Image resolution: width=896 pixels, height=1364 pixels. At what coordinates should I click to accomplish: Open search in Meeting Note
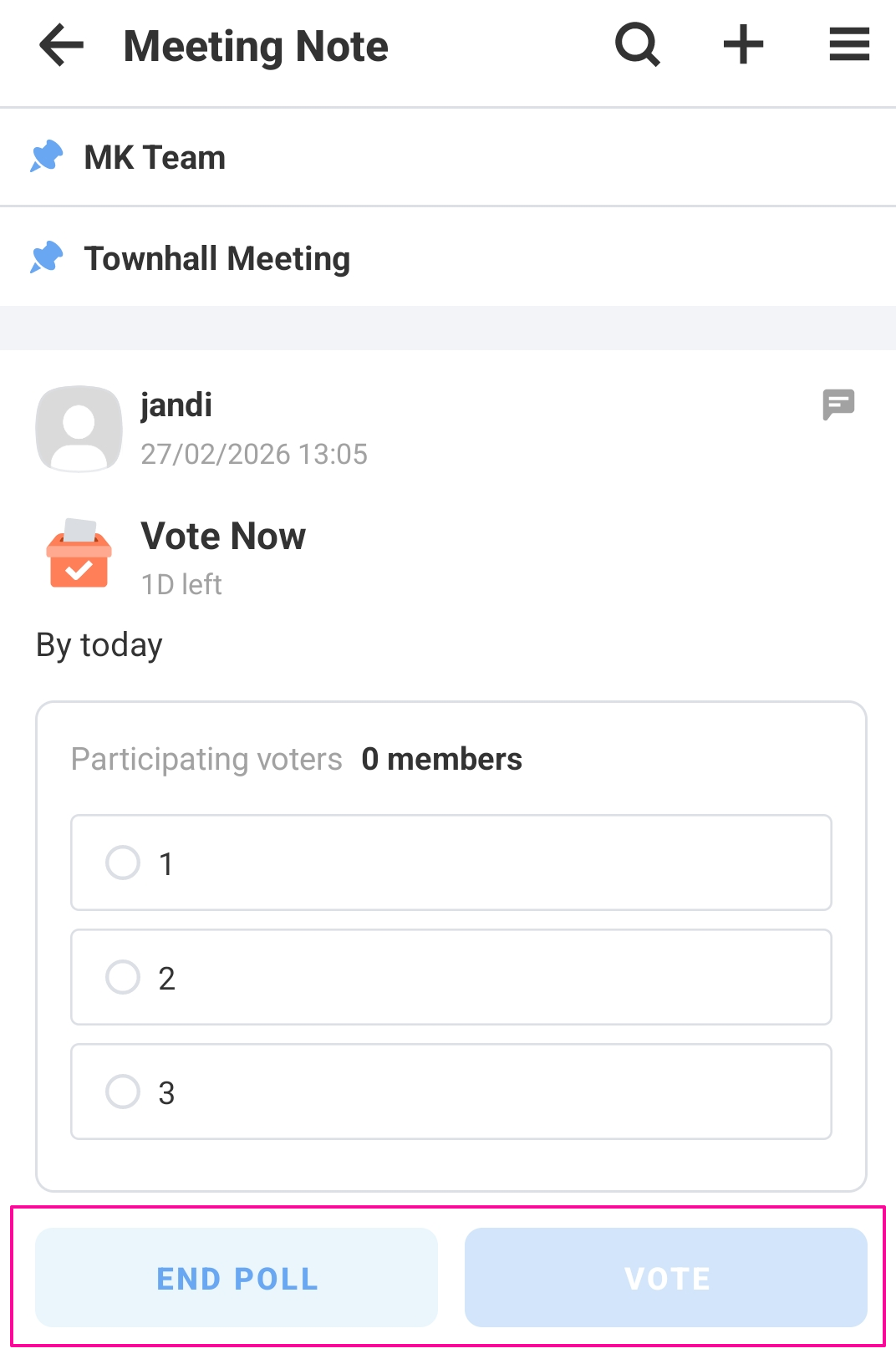click(x=638, y=45)
